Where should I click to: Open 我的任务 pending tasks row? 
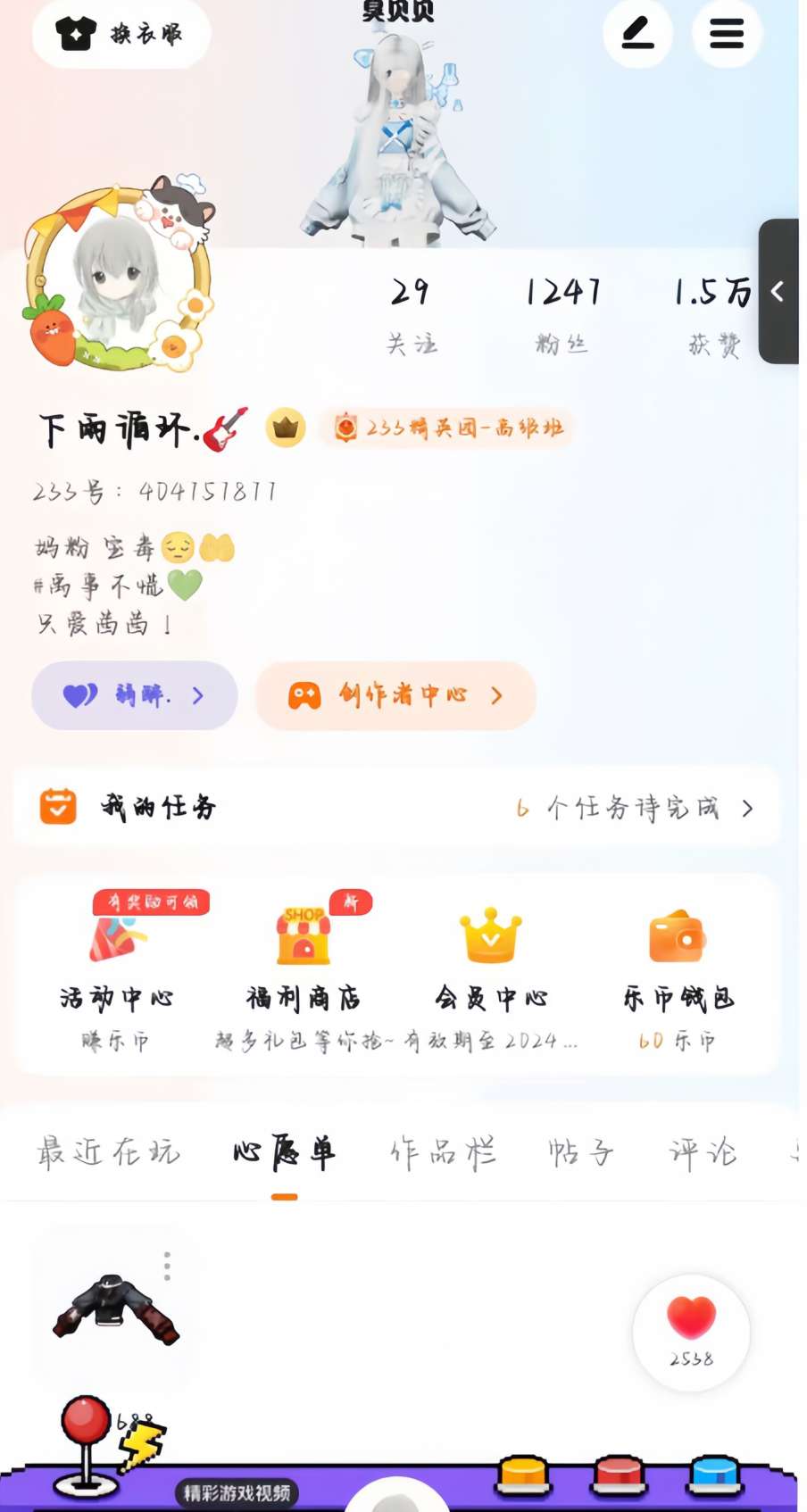tap(396, 807)
